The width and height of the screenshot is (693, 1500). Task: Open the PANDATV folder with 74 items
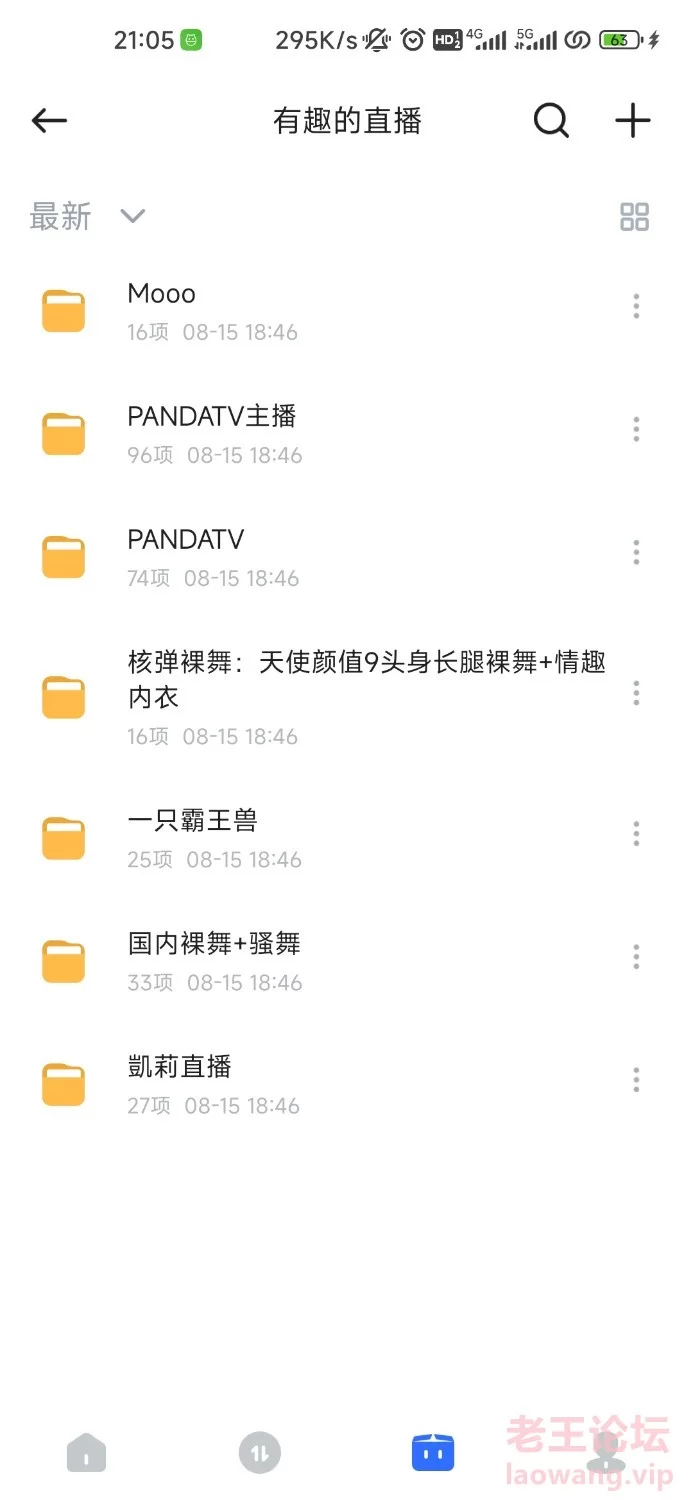346,557
